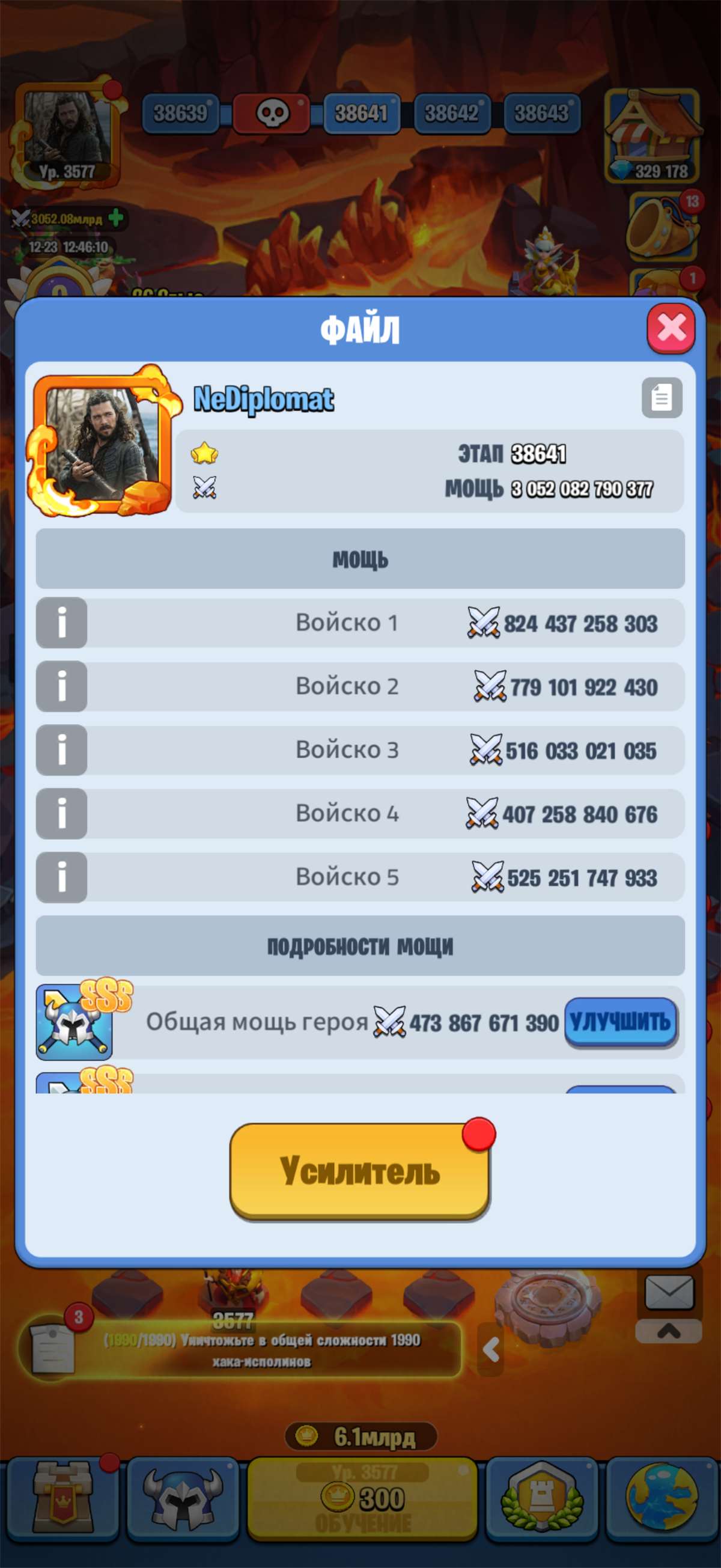Open the Усилитель button
This screenshot has width=721, height=1568.
[359, 1171]
